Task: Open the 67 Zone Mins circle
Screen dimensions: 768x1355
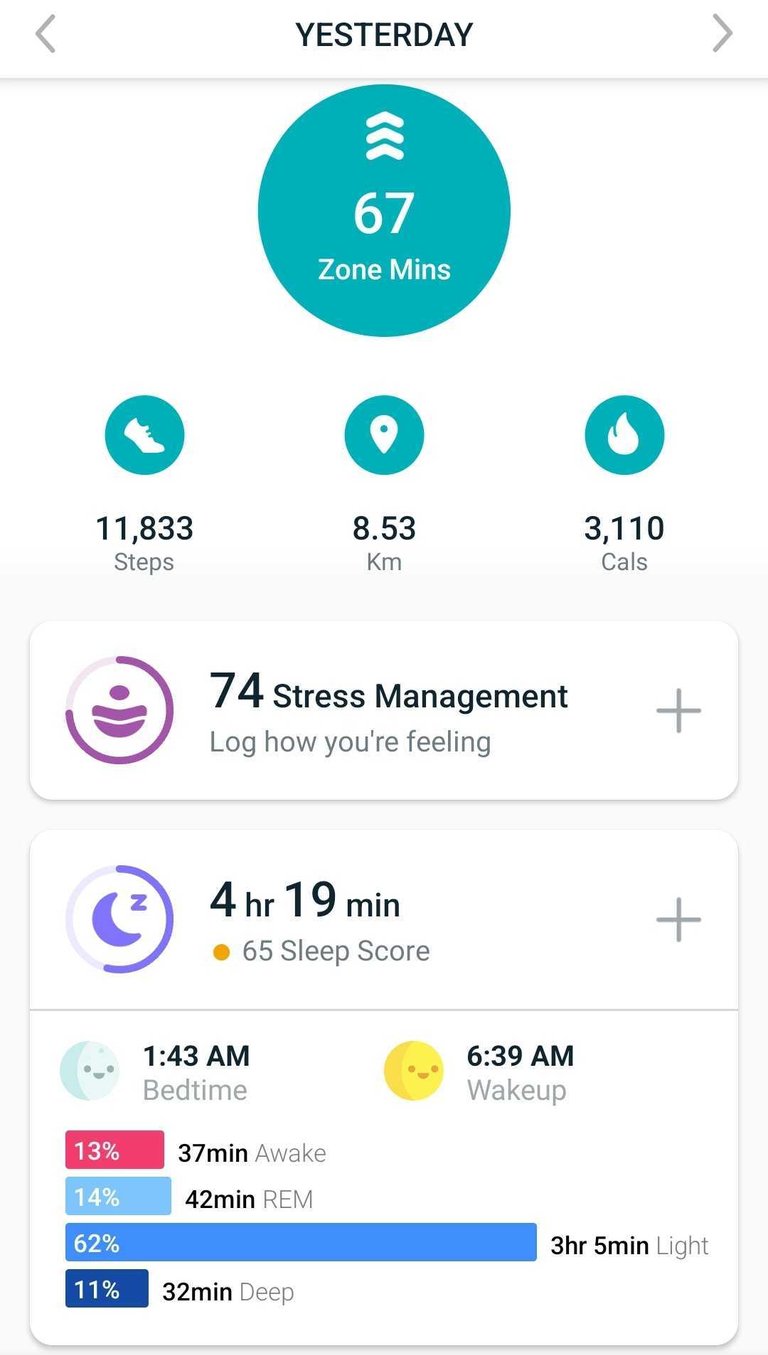Action: pos(384,211)
